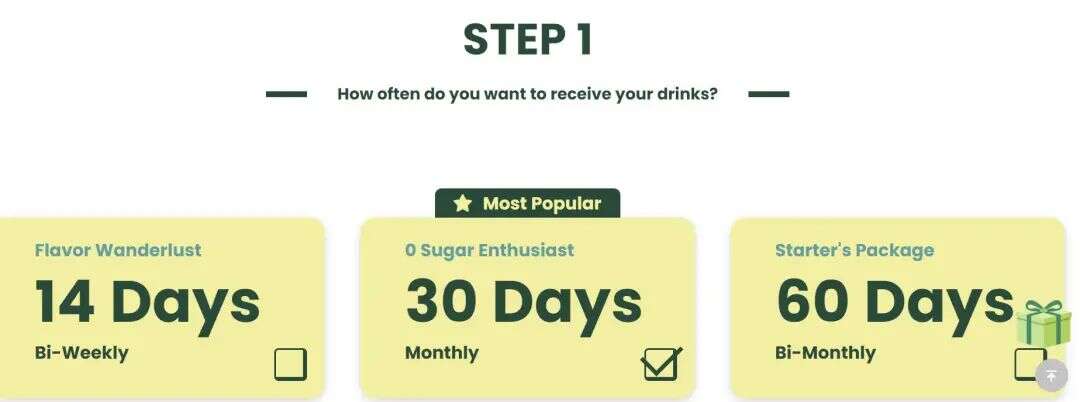Tap the scroll-to-top arrow button
1080x402 pixels.
tap(1051, 375)
